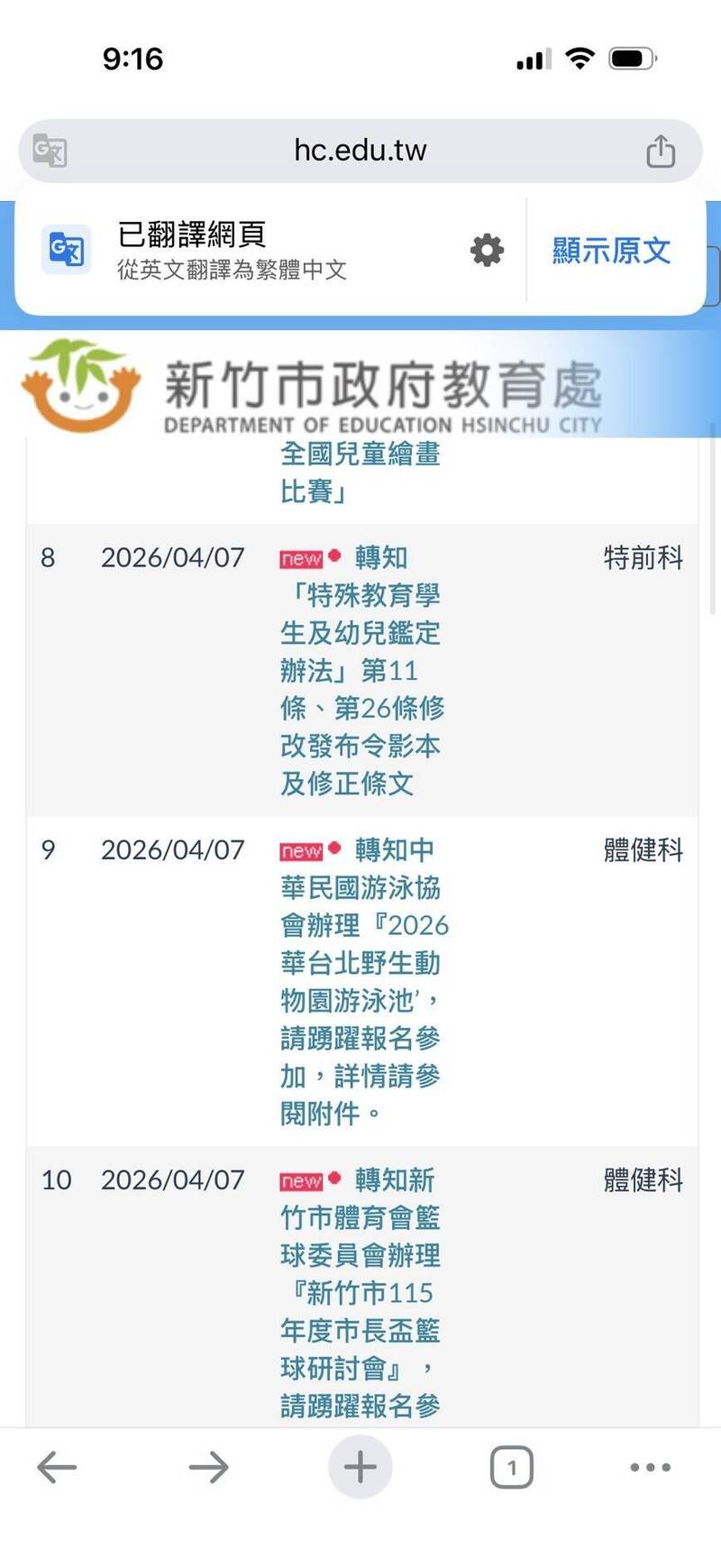Open the 全國兒童繪畫比賽 announcement link
The height and width of the screenshot is (1568, 721).
(x=360, y=472)
